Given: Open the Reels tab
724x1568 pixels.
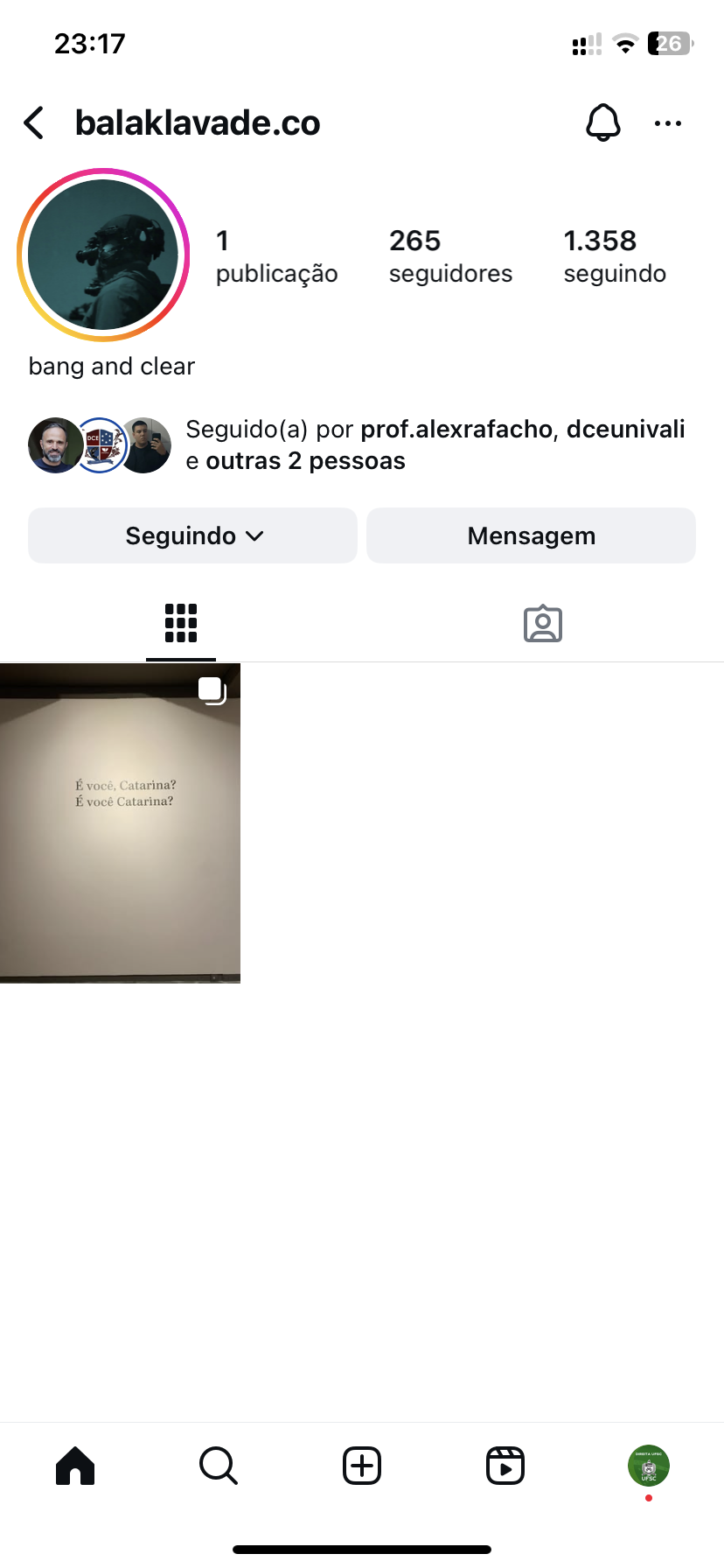Looking at the screenshot, I should click(x=505, y=1466).
